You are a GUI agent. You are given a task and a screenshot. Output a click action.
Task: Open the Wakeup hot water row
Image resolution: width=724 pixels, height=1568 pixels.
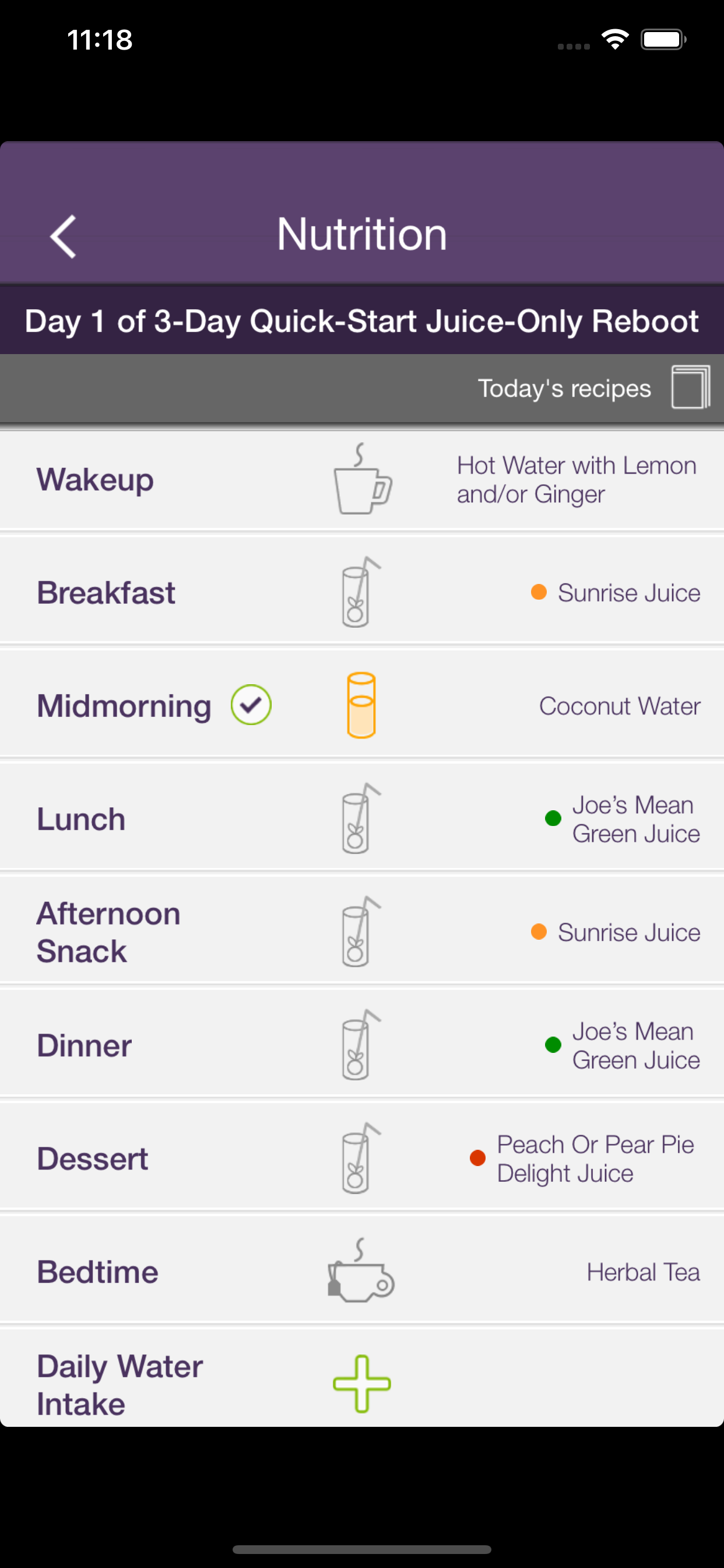coord(362,480)
